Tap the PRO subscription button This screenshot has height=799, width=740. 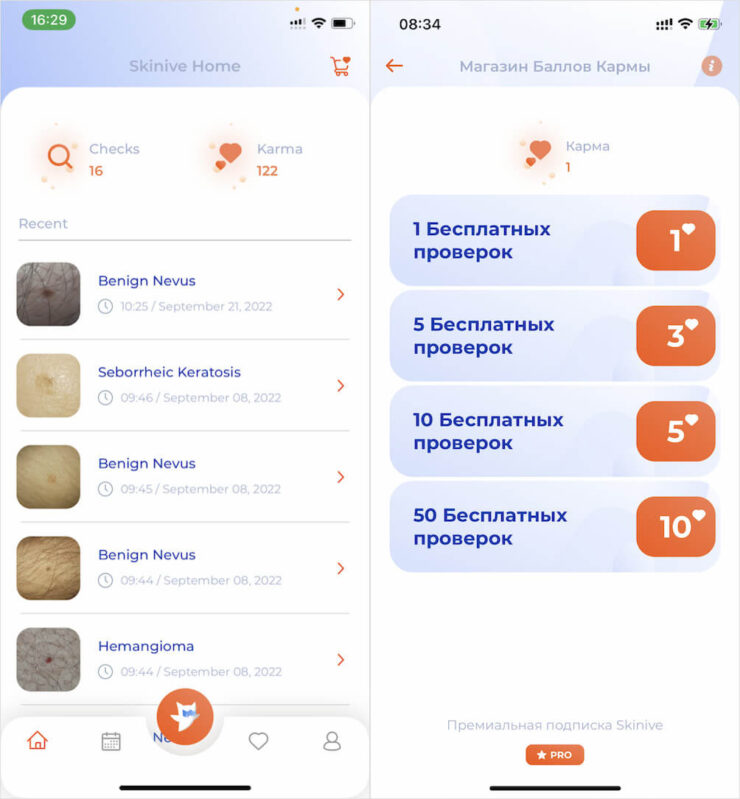point(554,755)
